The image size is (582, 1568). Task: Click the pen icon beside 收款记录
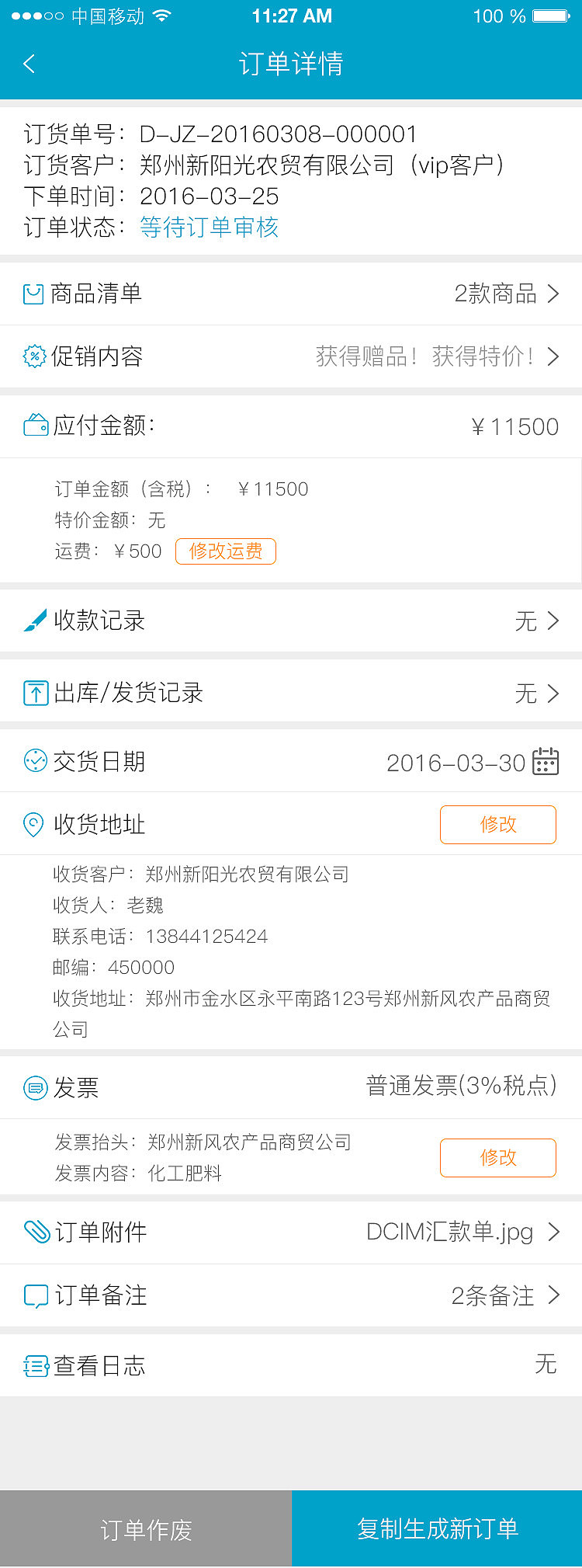coord(33,621)
